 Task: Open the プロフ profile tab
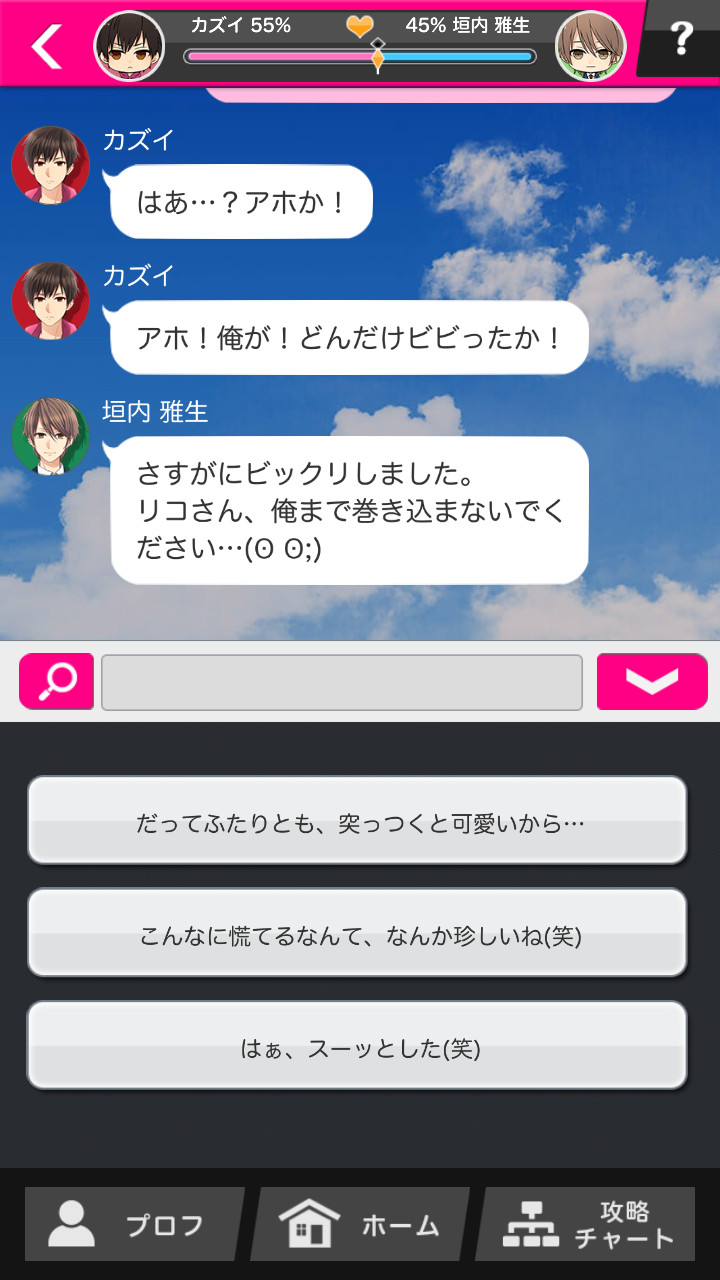click(x=133, y=1224)
